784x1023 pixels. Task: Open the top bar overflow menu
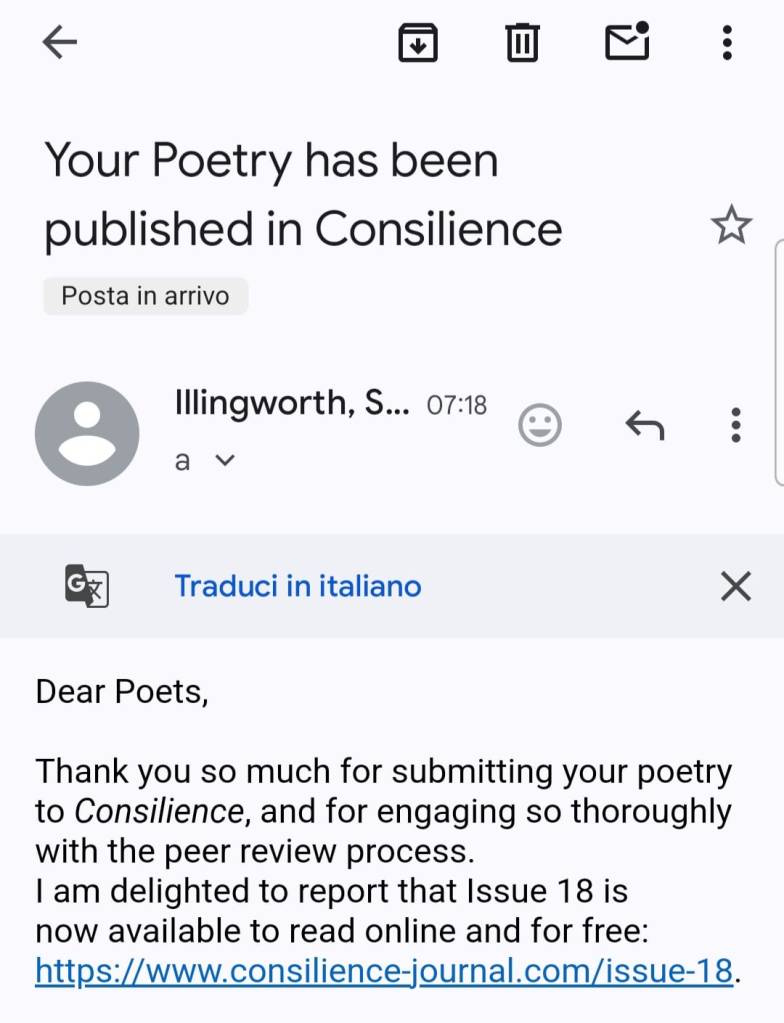tap(727, 42)
